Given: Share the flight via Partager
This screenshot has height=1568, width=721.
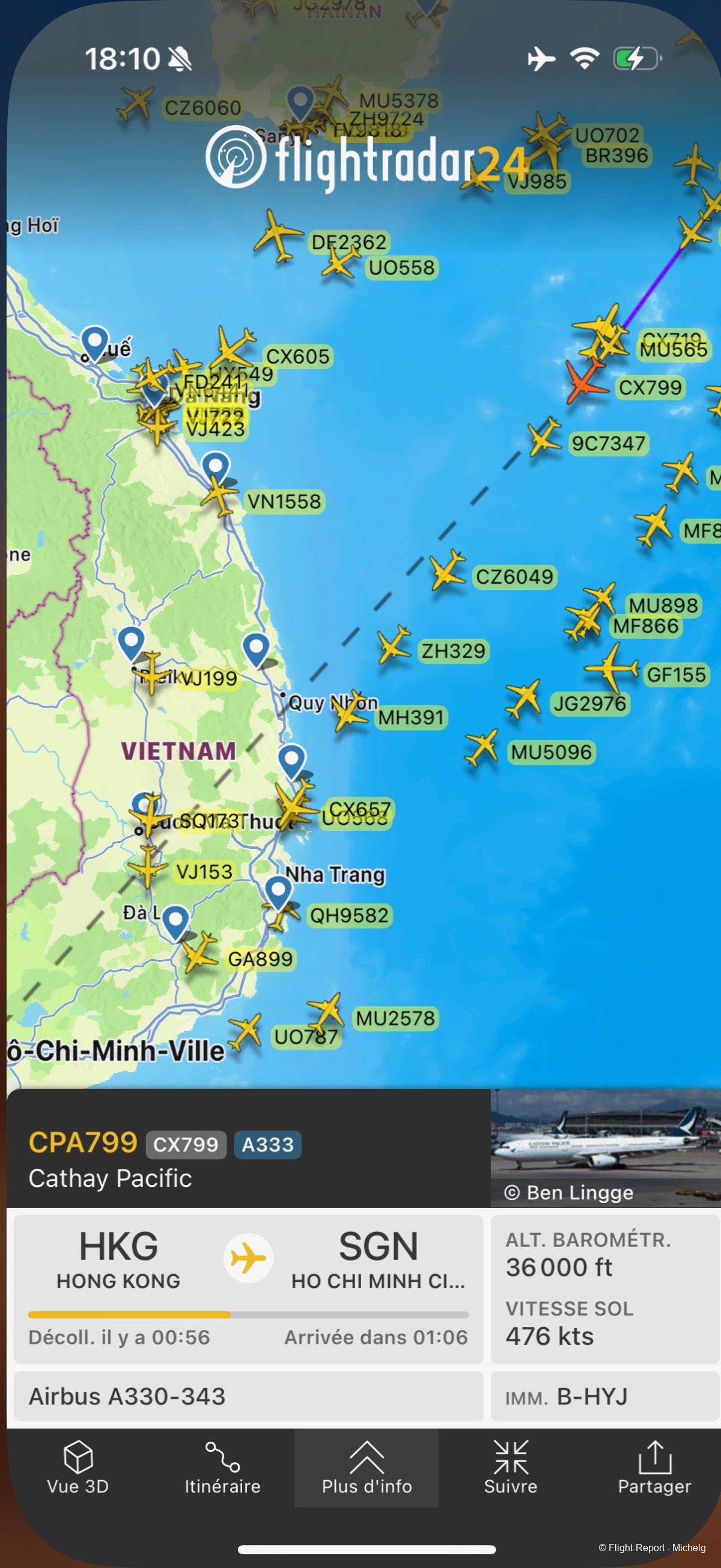Looking at the screenshot, I should [x=654, y=1468].
